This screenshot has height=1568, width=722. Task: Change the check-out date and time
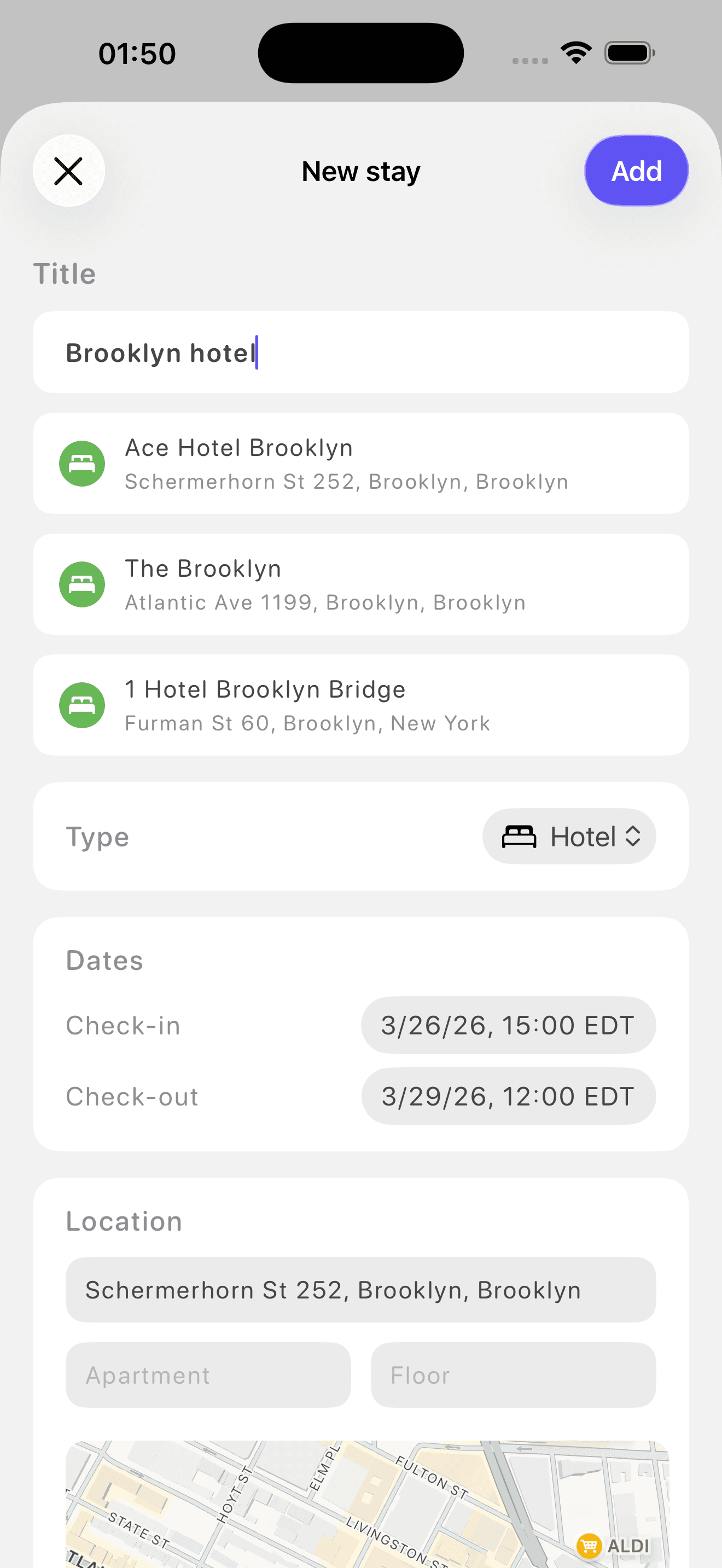[508, 1096]
